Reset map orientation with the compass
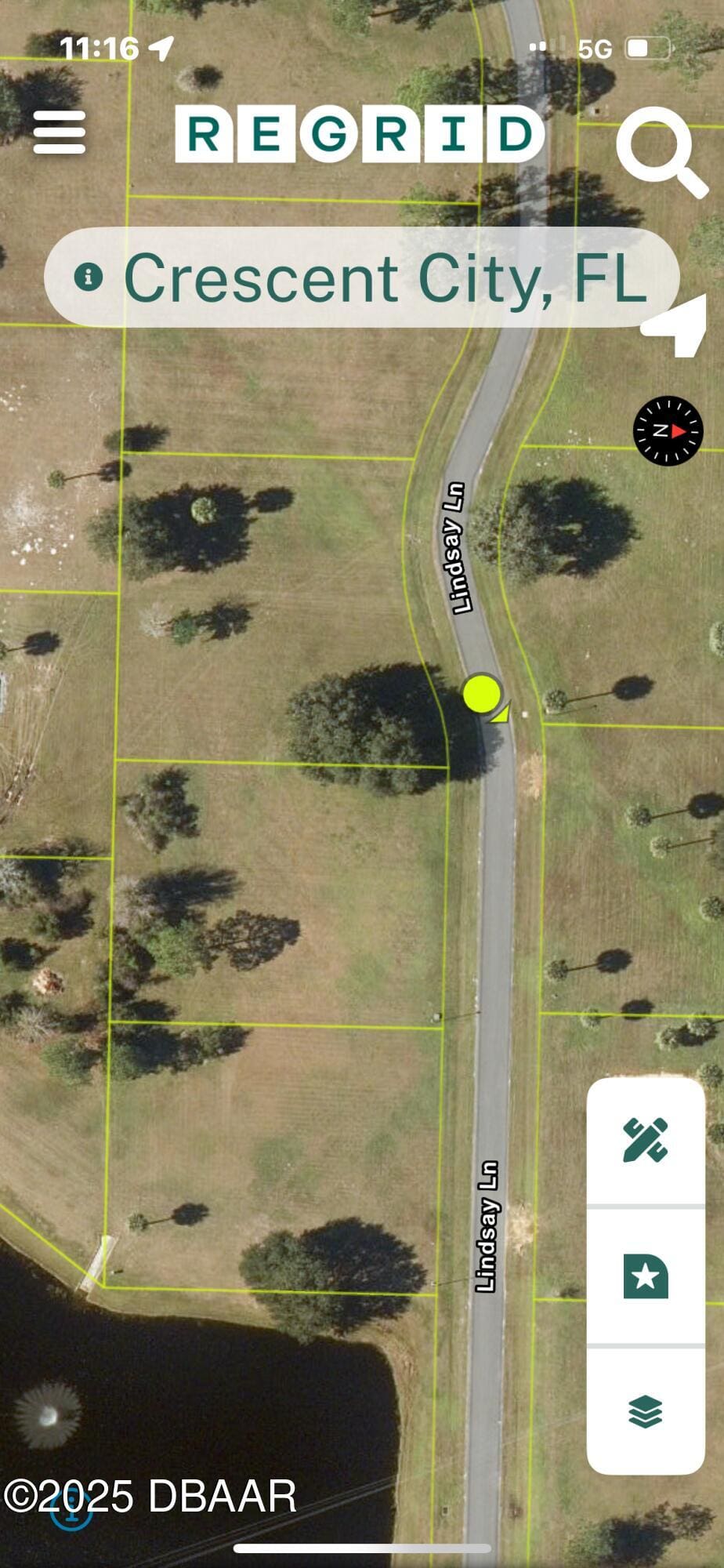 [x=668, y=430]
